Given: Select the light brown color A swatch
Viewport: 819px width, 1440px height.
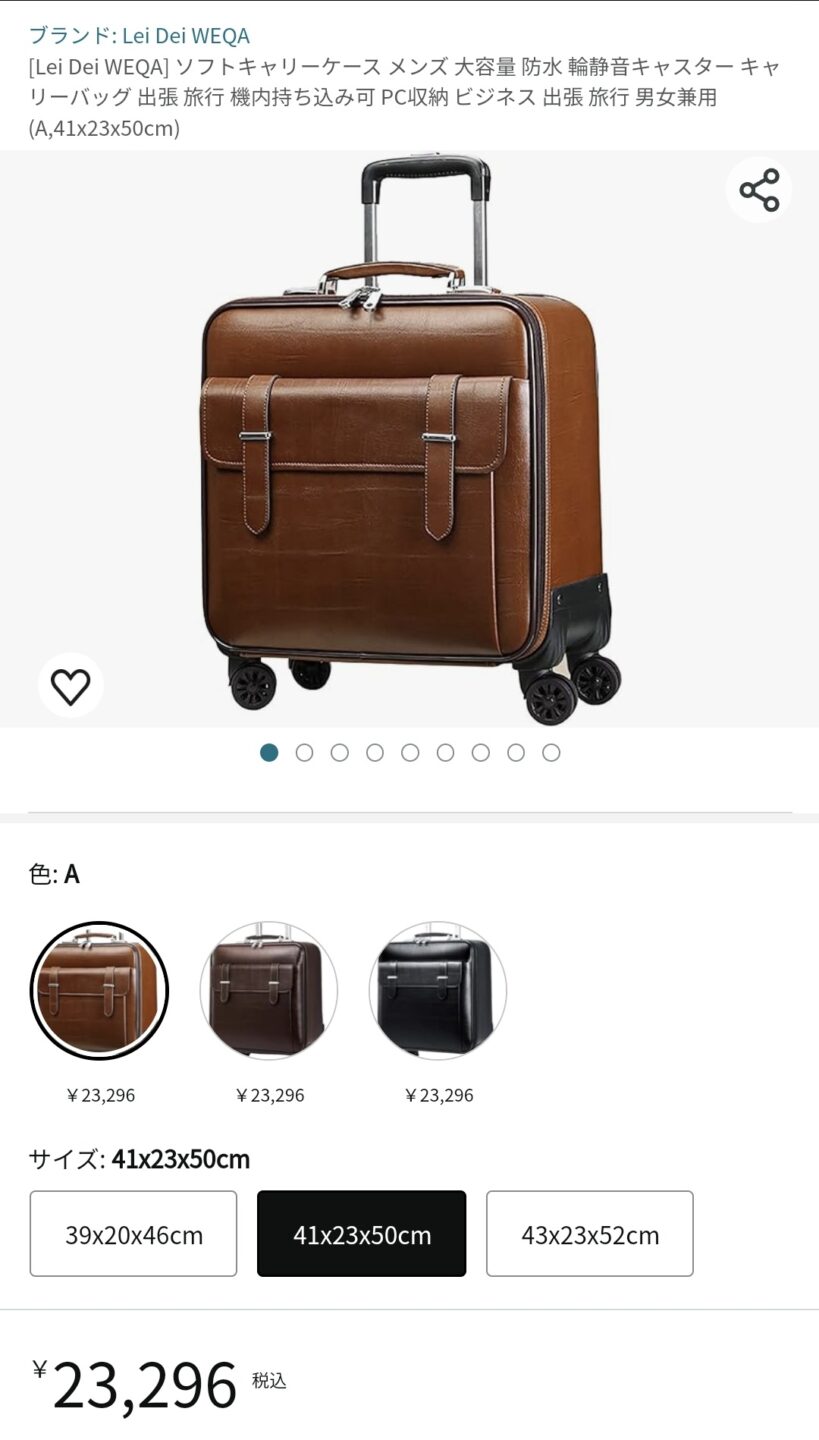Looking at the screenshot, I should click(99, 990).
